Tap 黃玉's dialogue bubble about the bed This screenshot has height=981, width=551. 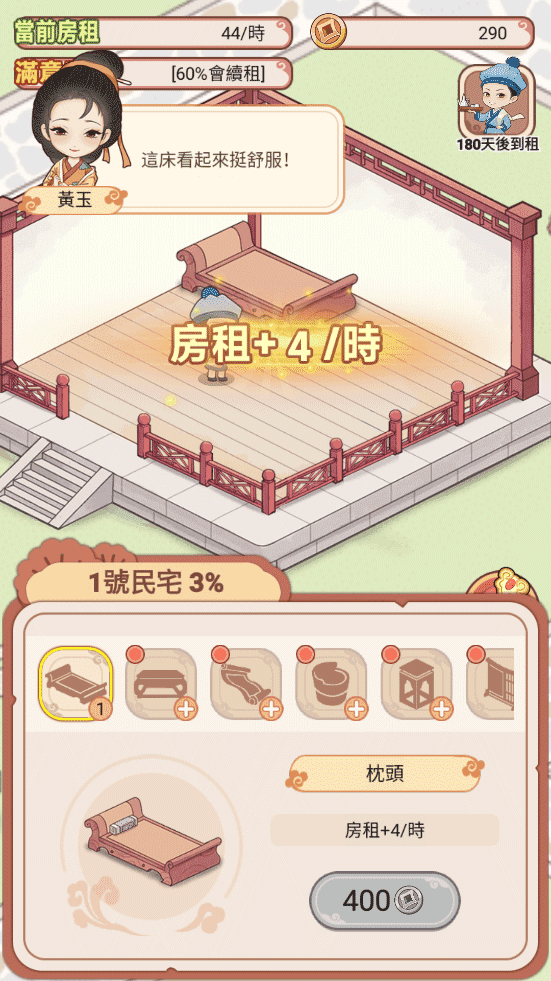tap(231, 160)
